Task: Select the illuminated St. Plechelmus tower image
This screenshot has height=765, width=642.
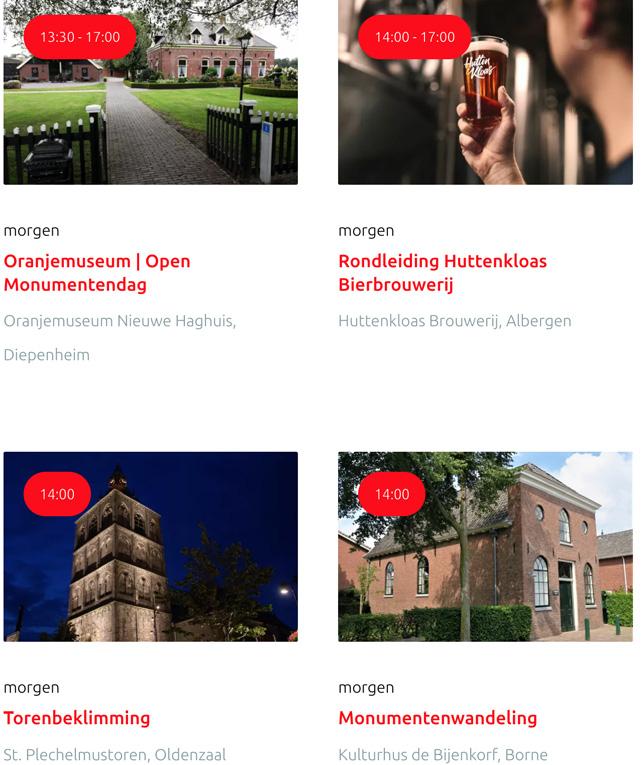Action: [150, 560]
